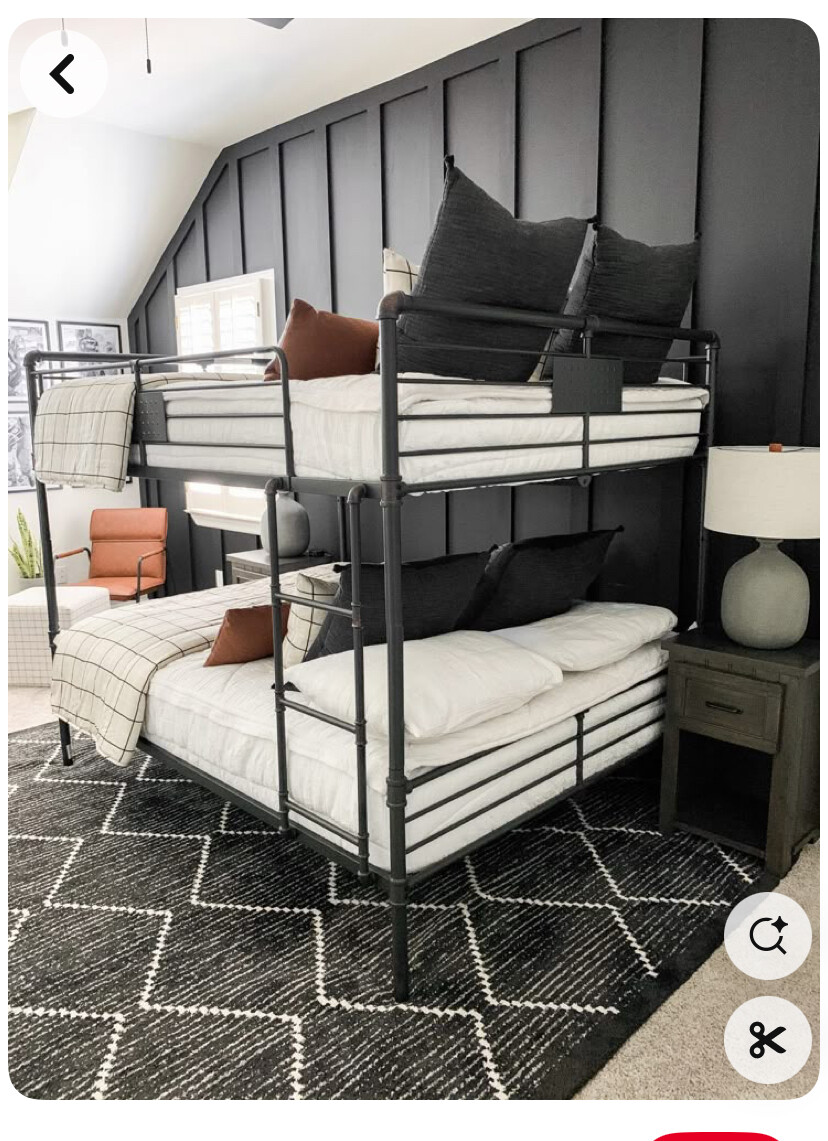Go back using the arrow button
Image resolution: width=828 pixels, height=1141 pixels.
pyautogui.click(x=63, y=74)
